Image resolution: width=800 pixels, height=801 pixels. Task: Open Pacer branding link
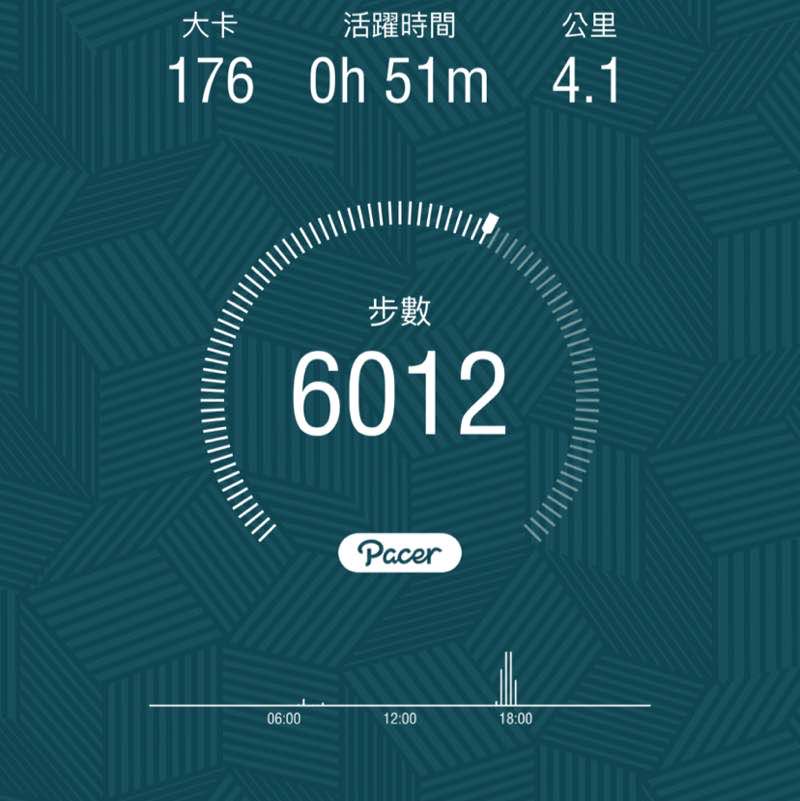tap(400, 549)
